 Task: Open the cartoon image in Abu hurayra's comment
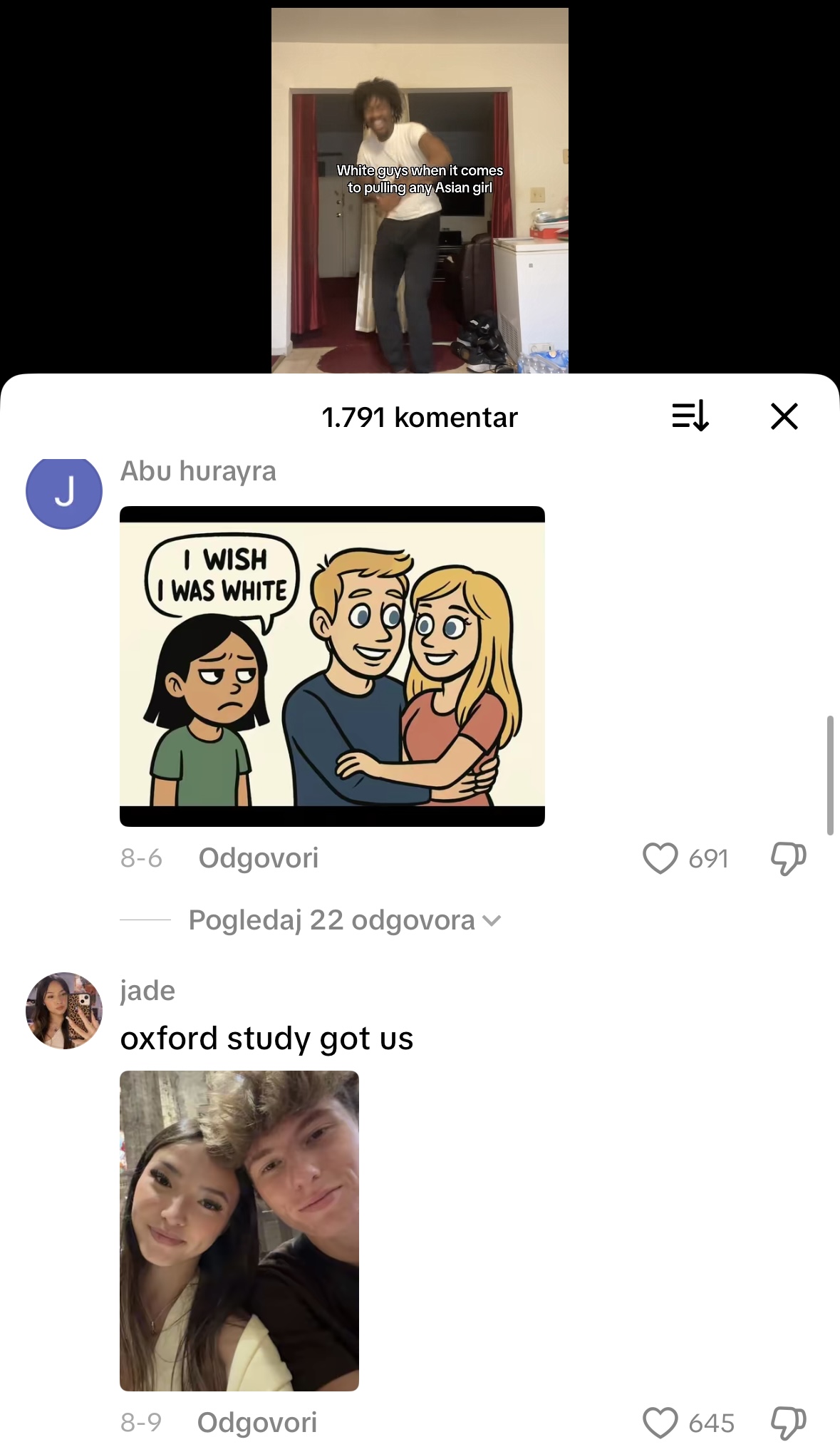click(x=332, y=666)
